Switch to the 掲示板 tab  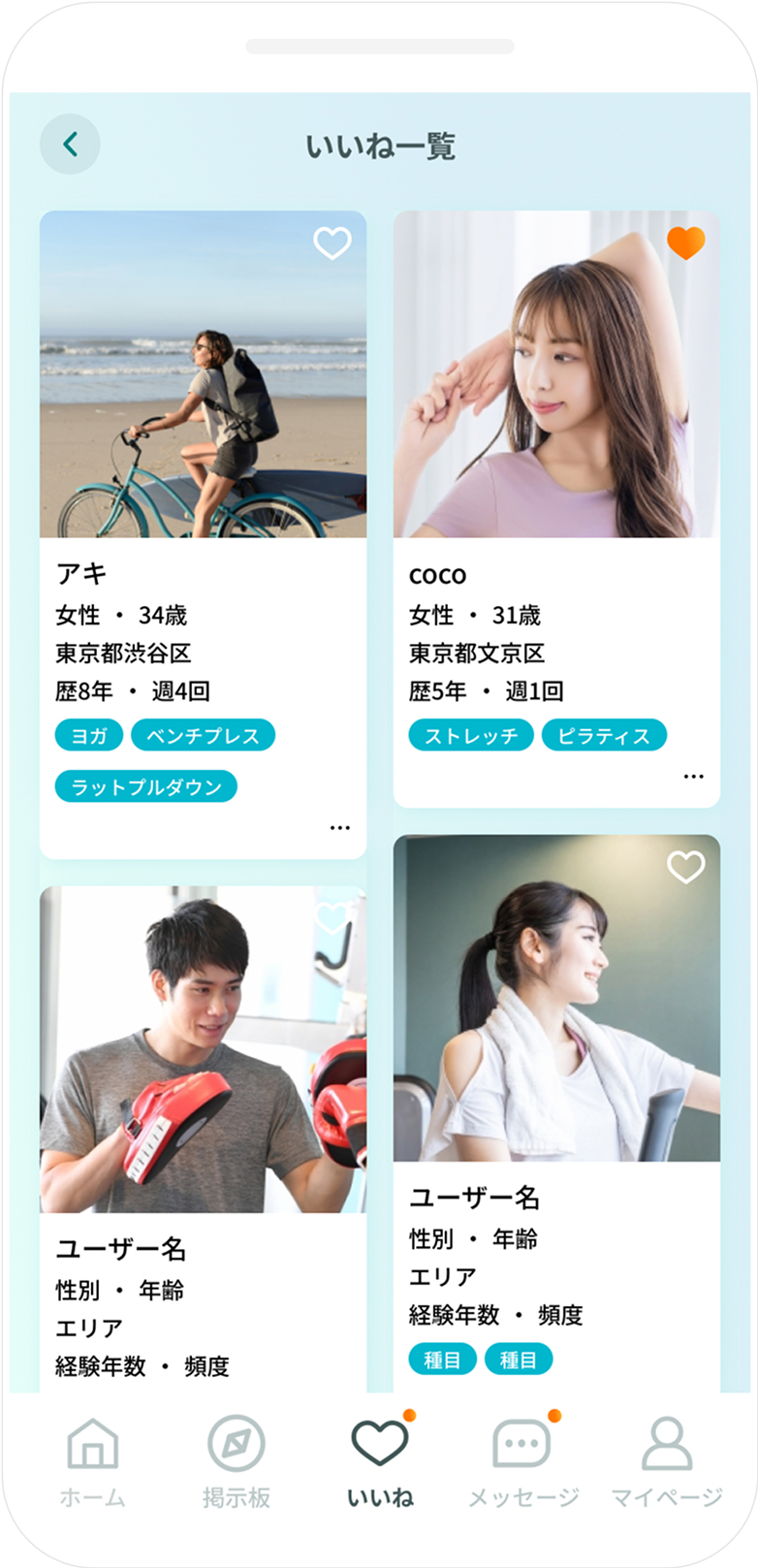pos(236,1461)
